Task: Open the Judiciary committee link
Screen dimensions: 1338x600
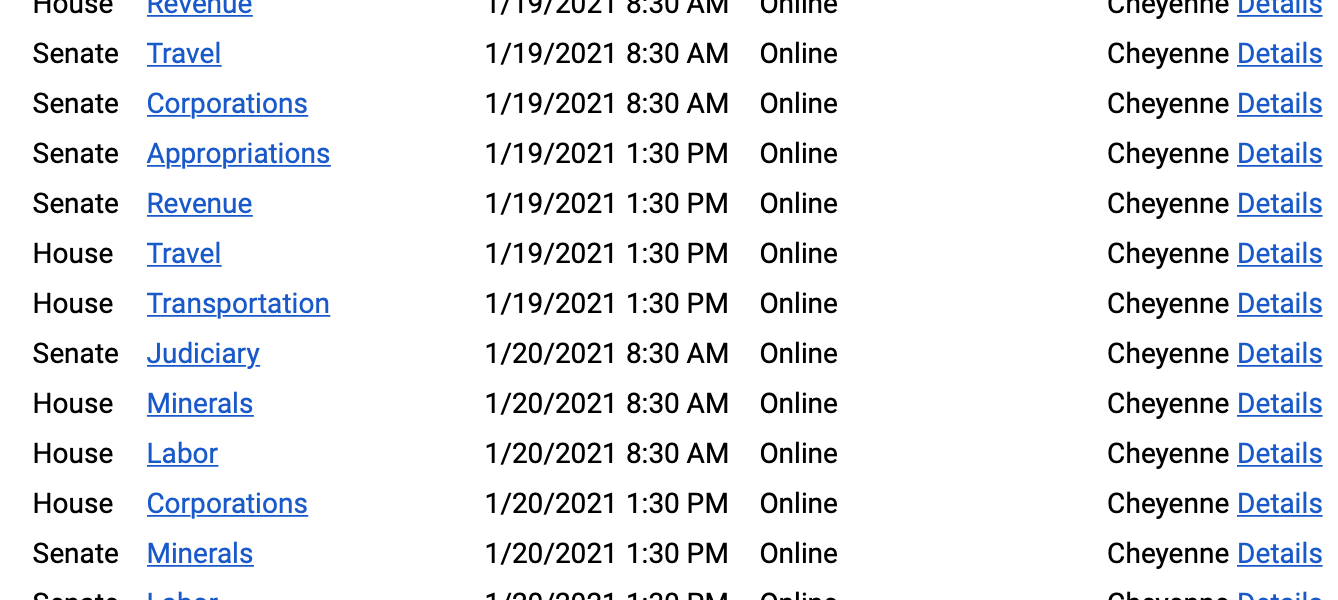Action: [203, 354]
